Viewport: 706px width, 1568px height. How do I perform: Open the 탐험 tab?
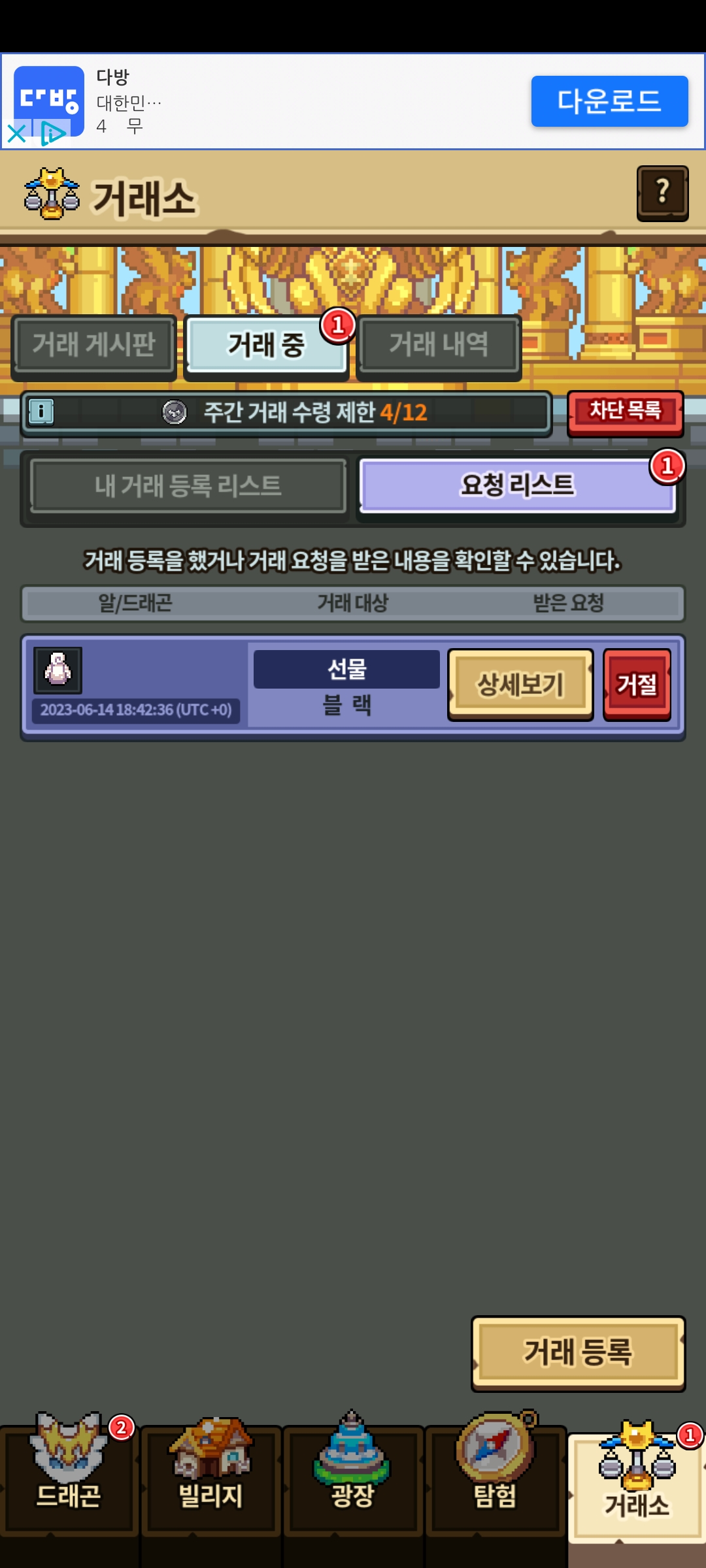(x=495, y=1477)
